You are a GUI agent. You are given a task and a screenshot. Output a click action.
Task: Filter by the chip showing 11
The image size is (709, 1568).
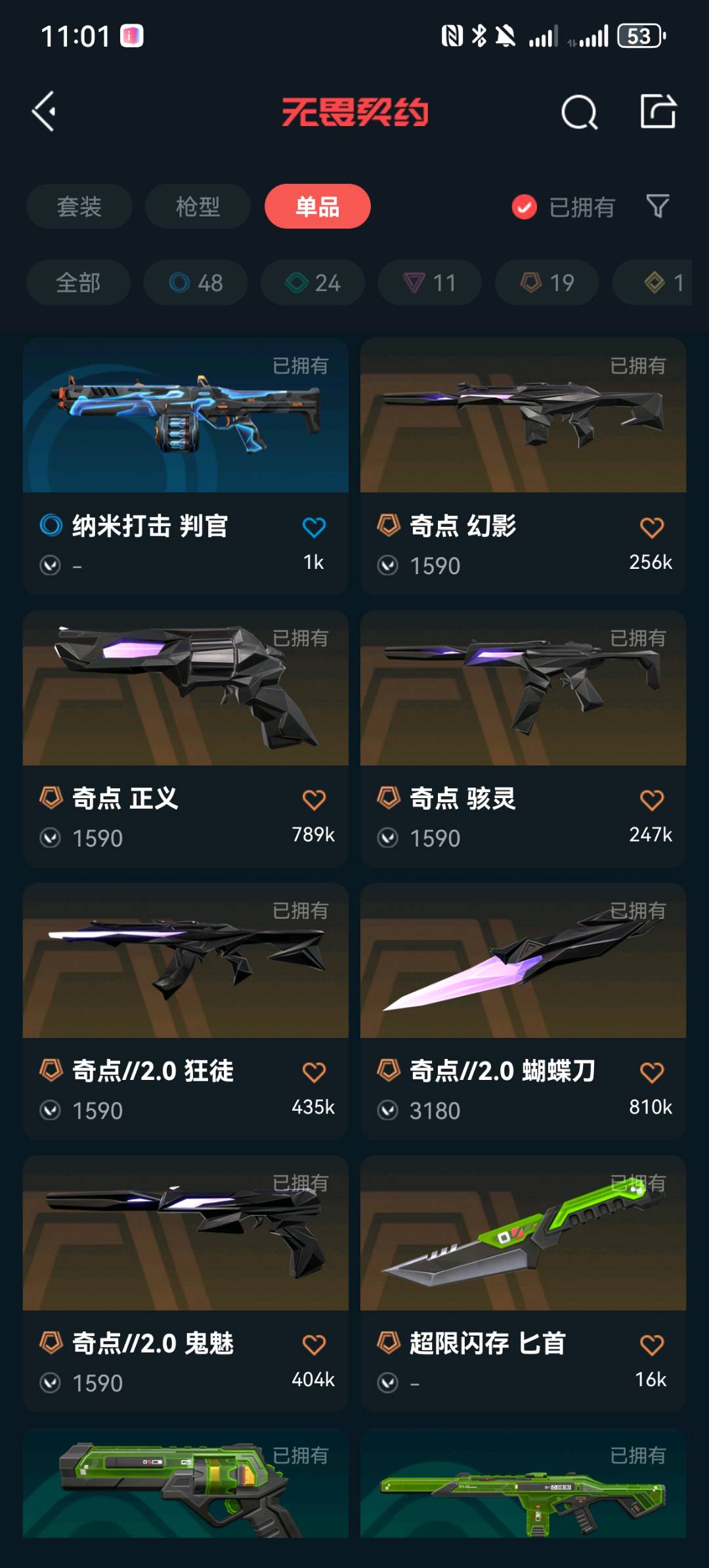coord(429,282)
